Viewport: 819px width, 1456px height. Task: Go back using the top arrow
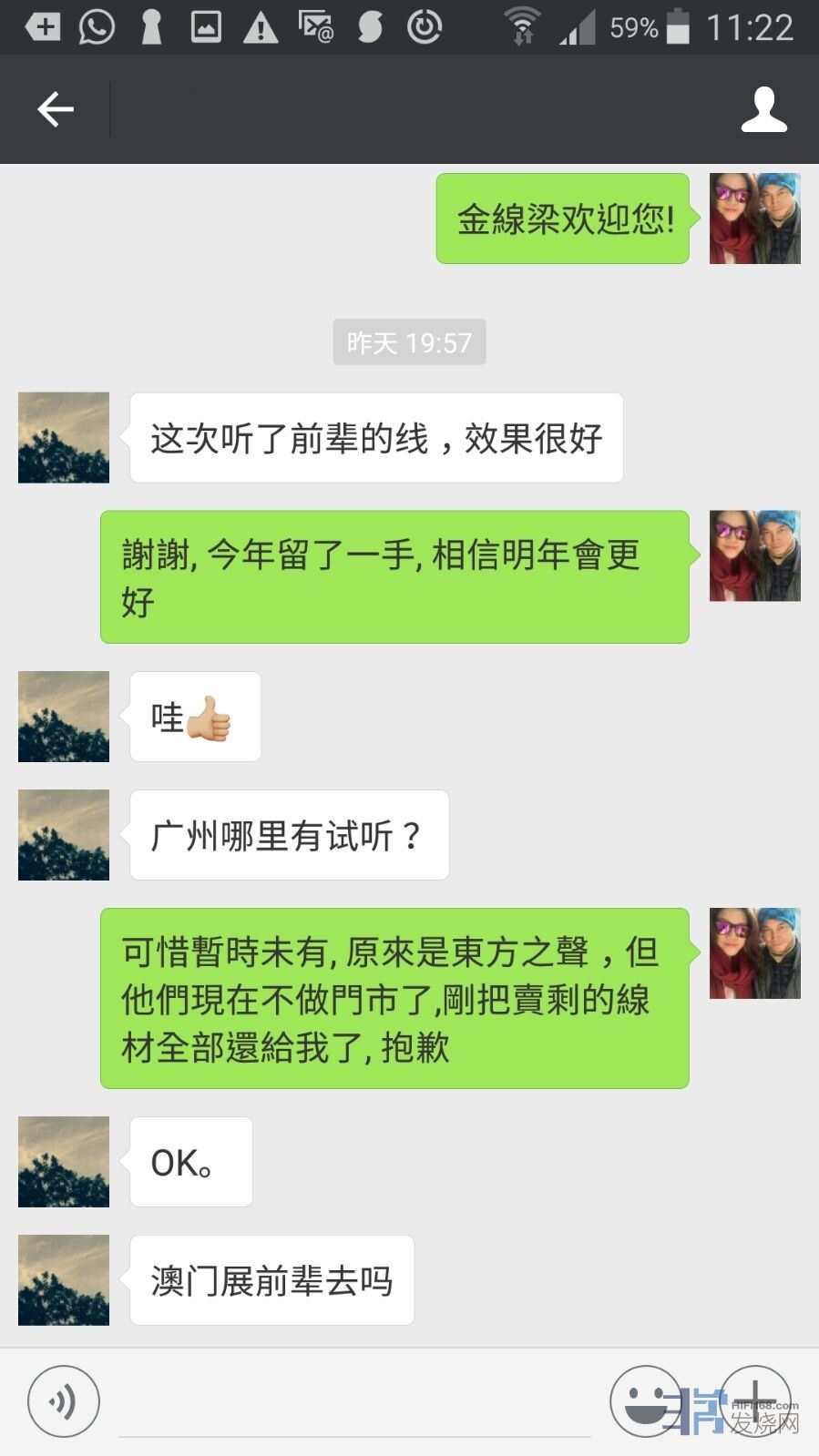(55, 109)
